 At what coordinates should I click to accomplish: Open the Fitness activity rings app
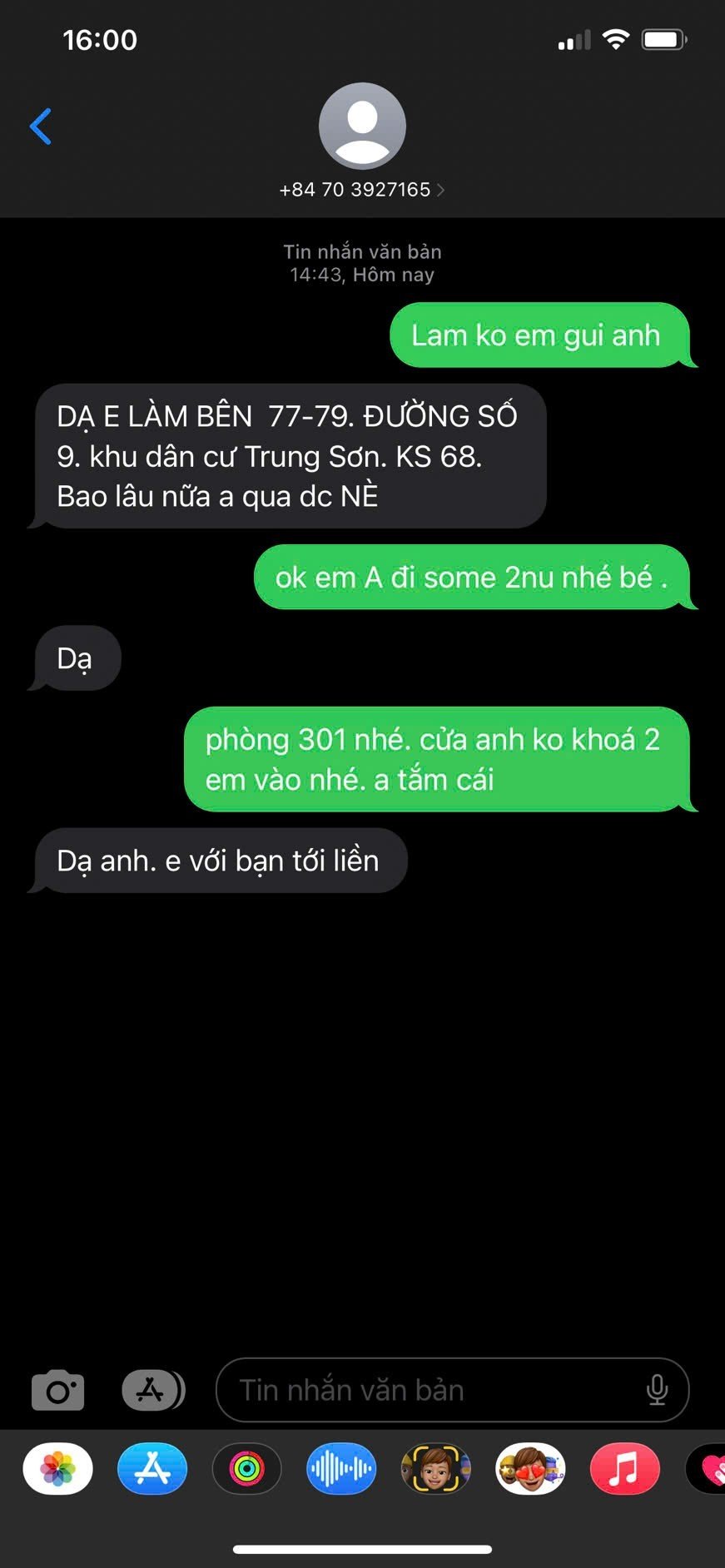[x=247, y=1469]
